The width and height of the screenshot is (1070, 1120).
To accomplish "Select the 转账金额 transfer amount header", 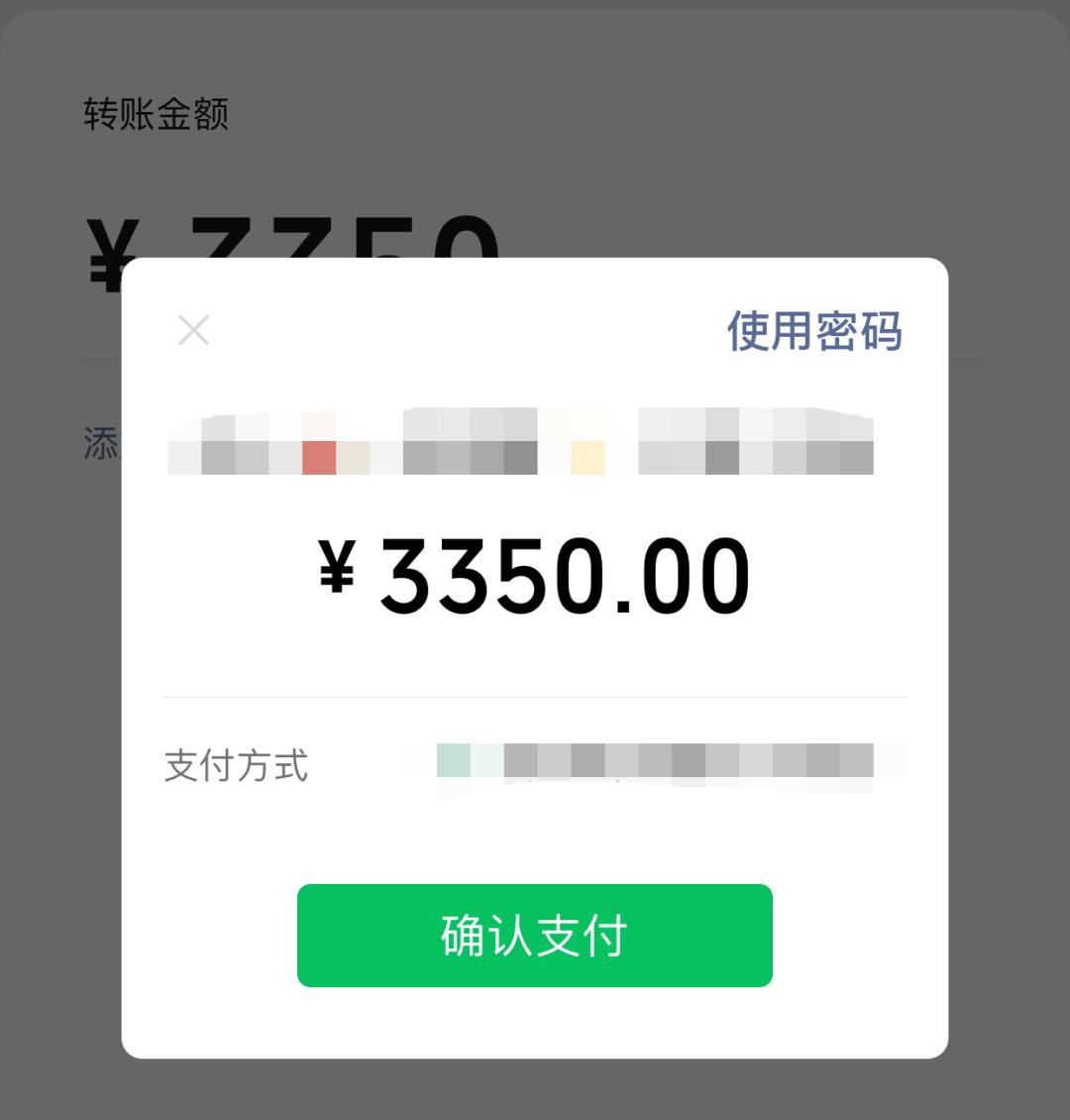I will click(154, 114).
